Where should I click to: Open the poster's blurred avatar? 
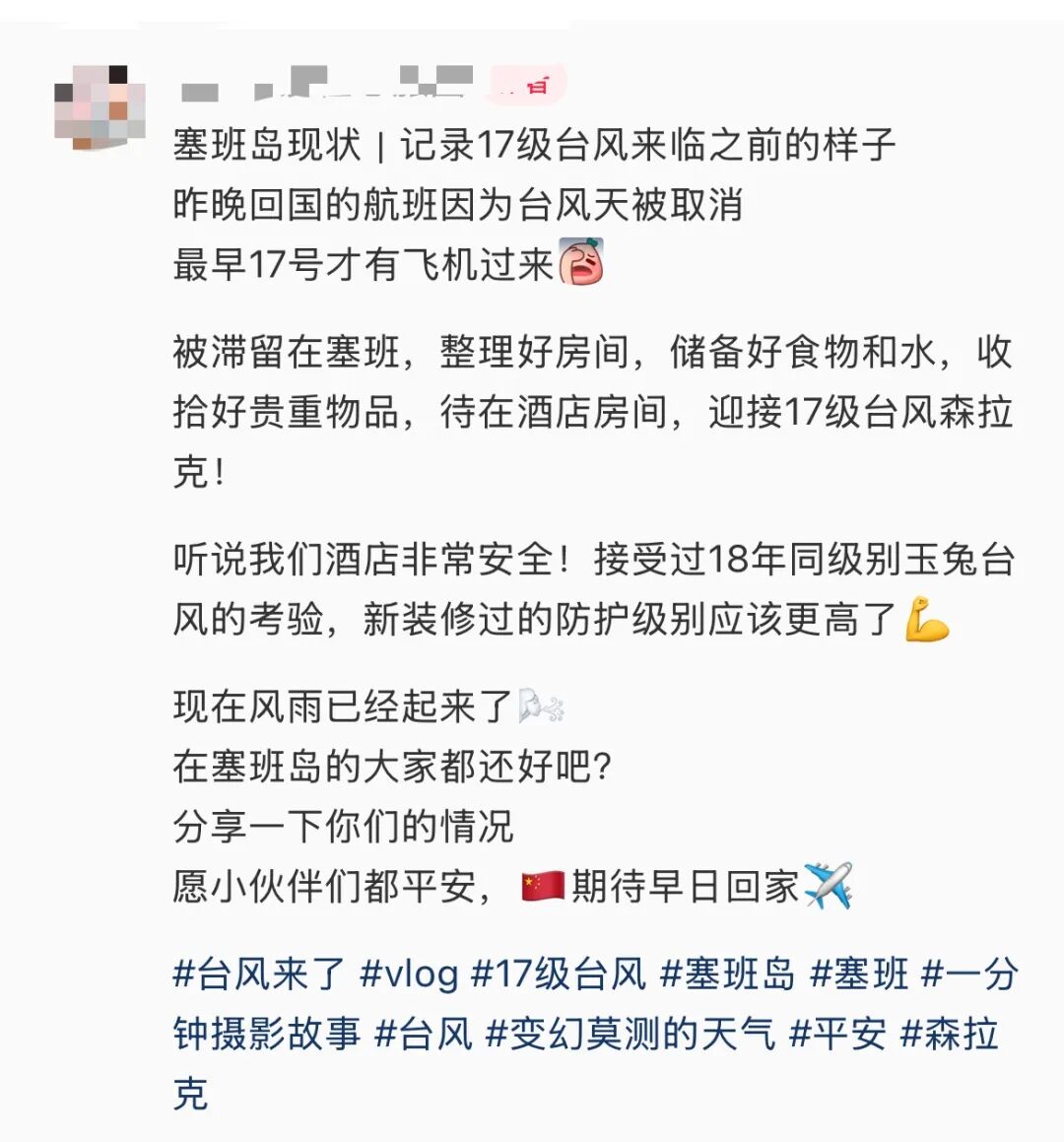(100, 106)
